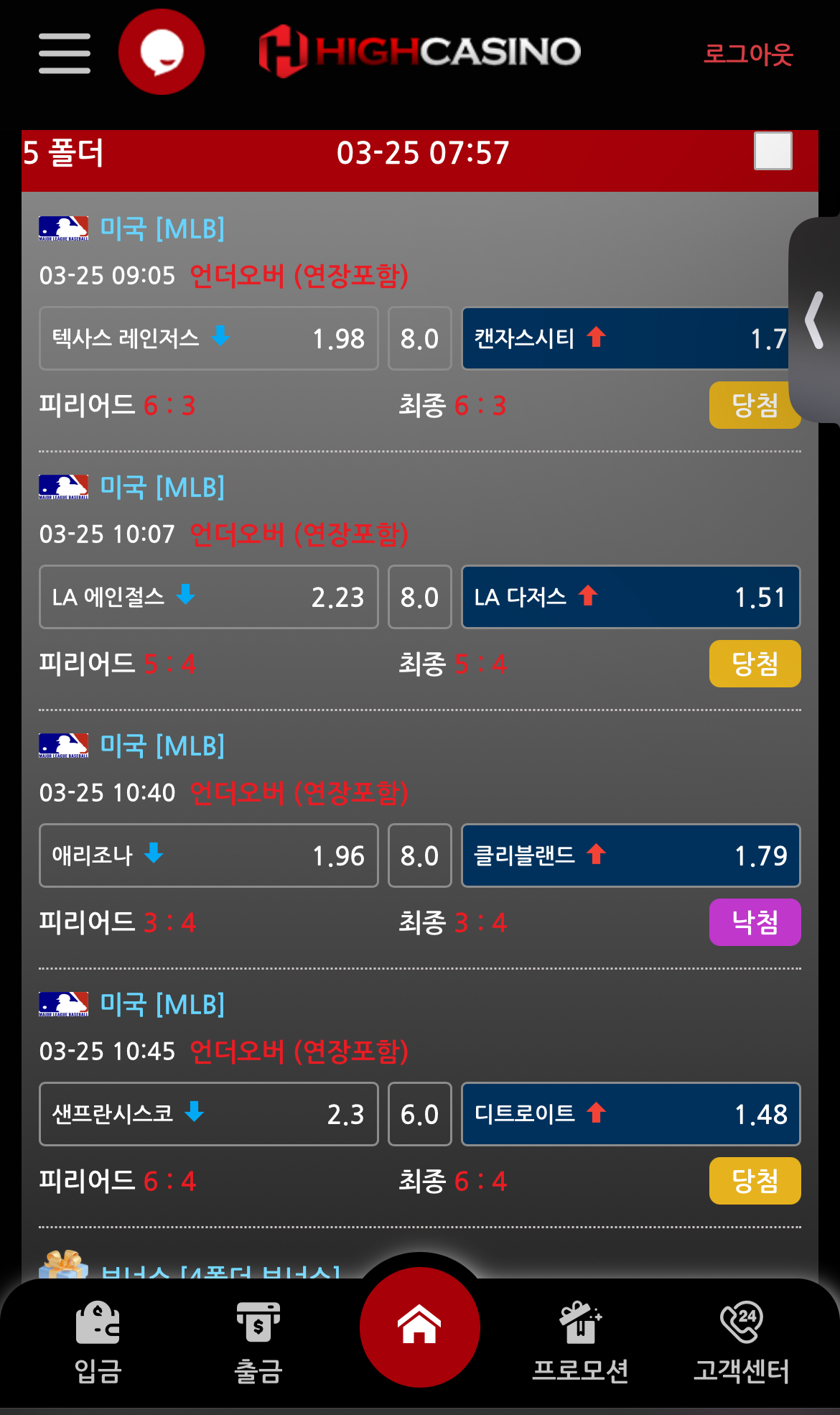Open the 고객센터 customer center

741,1342
